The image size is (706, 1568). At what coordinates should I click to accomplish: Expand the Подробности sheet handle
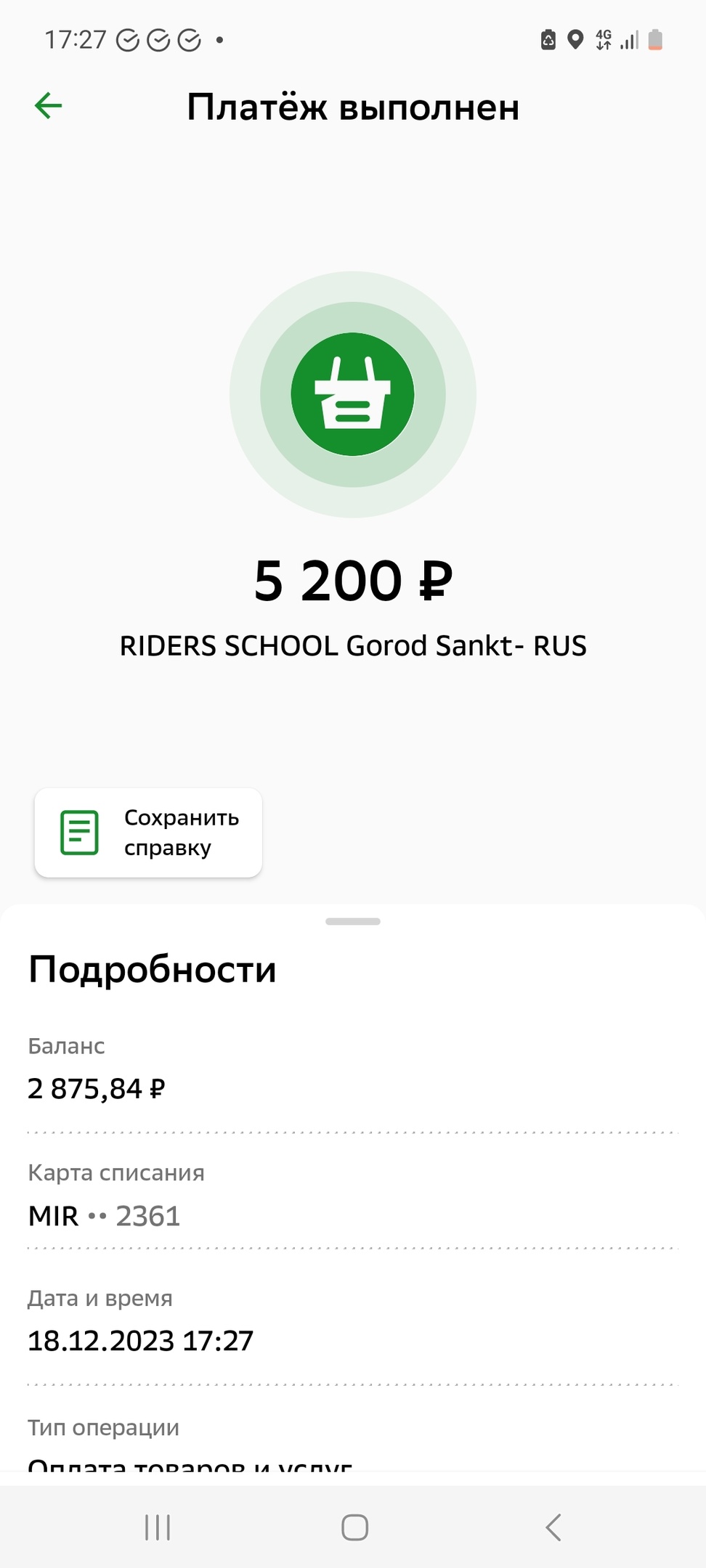coord(353,921)
